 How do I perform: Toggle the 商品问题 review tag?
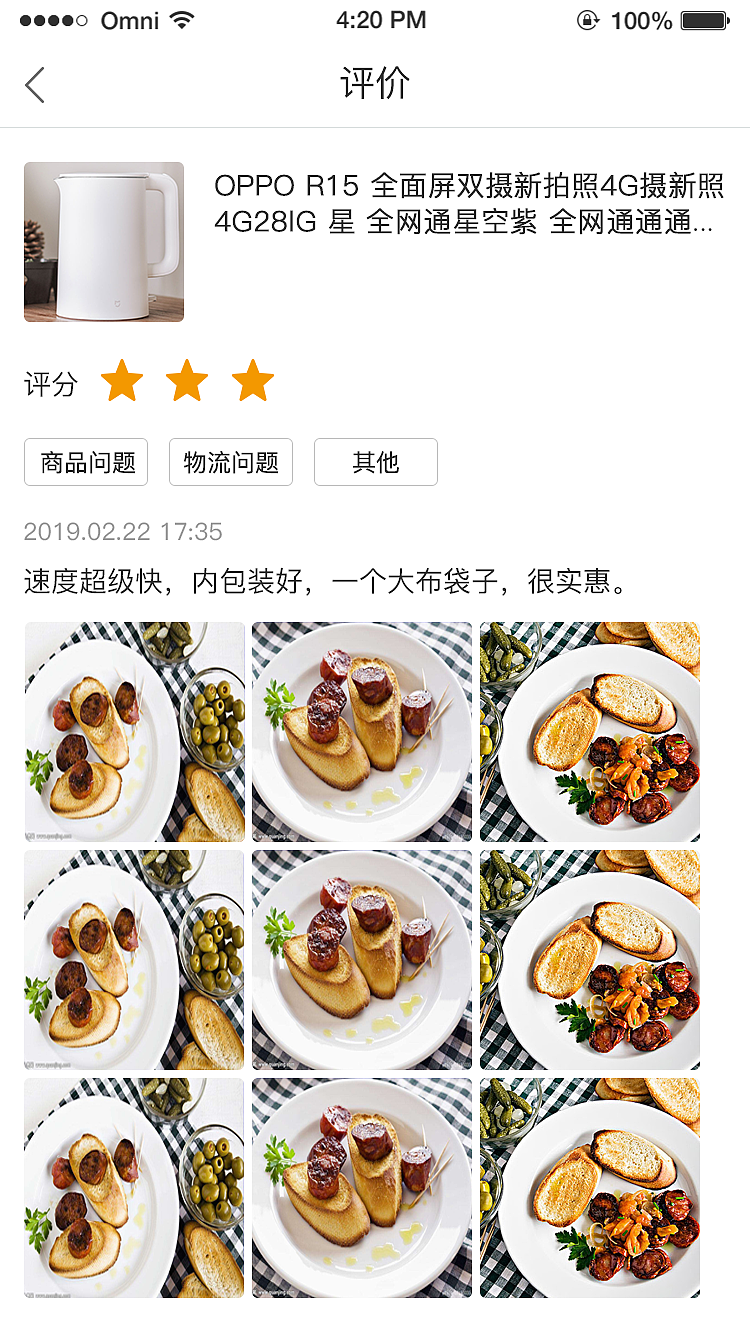tap(86, 462)
